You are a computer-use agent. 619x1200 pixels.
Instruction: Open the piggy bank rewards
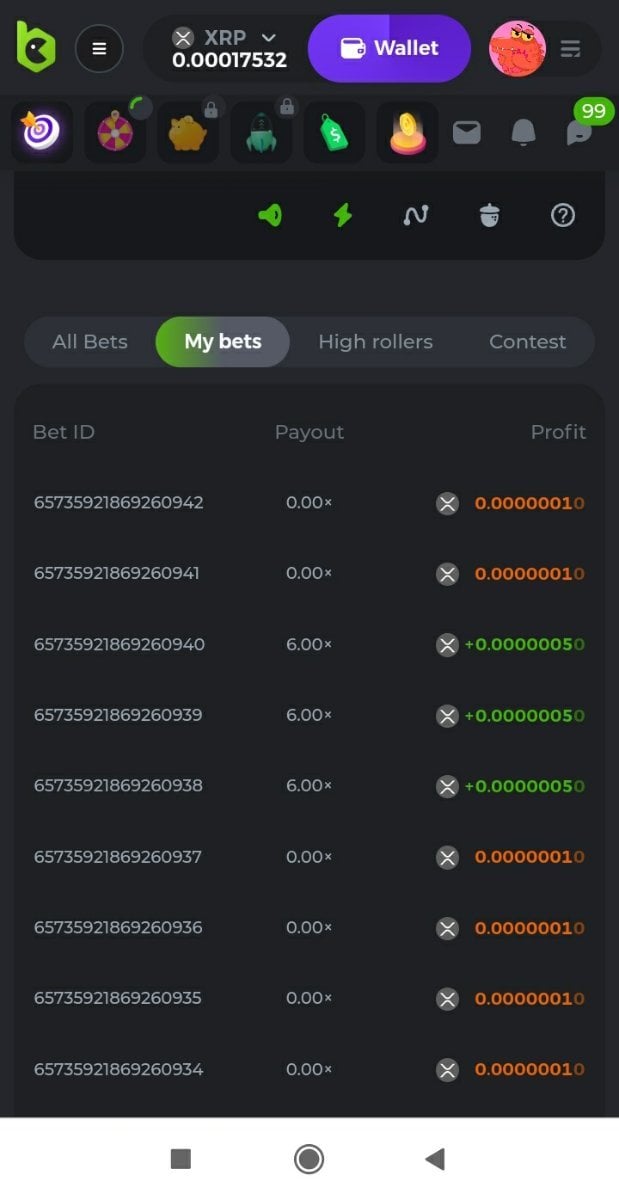(x=187, y=132)
